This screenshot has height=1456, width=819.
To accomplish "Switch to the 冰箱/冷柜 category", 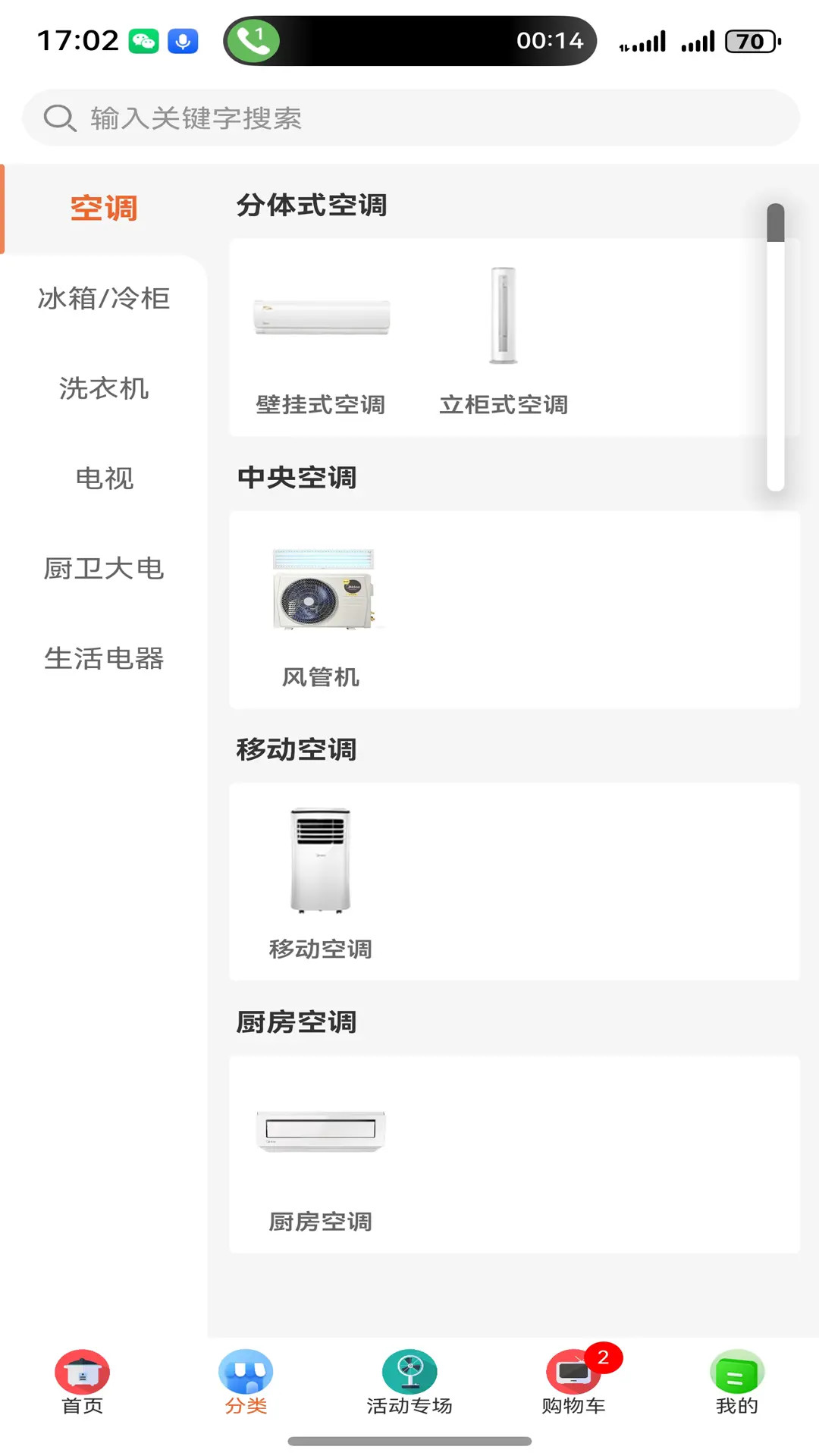I will pos(104,298).
